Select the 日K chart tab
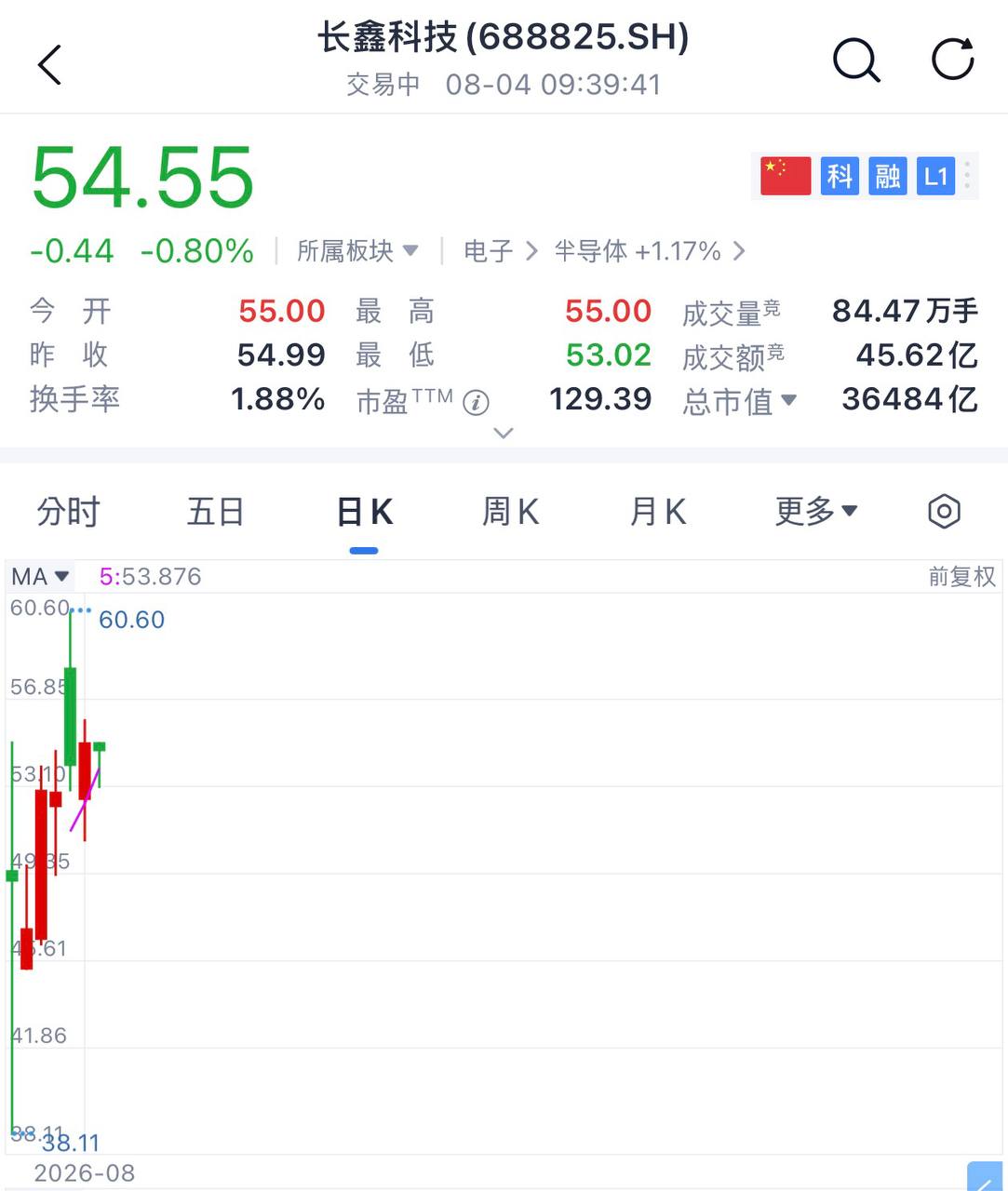Viewport: 1008px width, 1191px height. pyautogui.click(x=364, y=512)
